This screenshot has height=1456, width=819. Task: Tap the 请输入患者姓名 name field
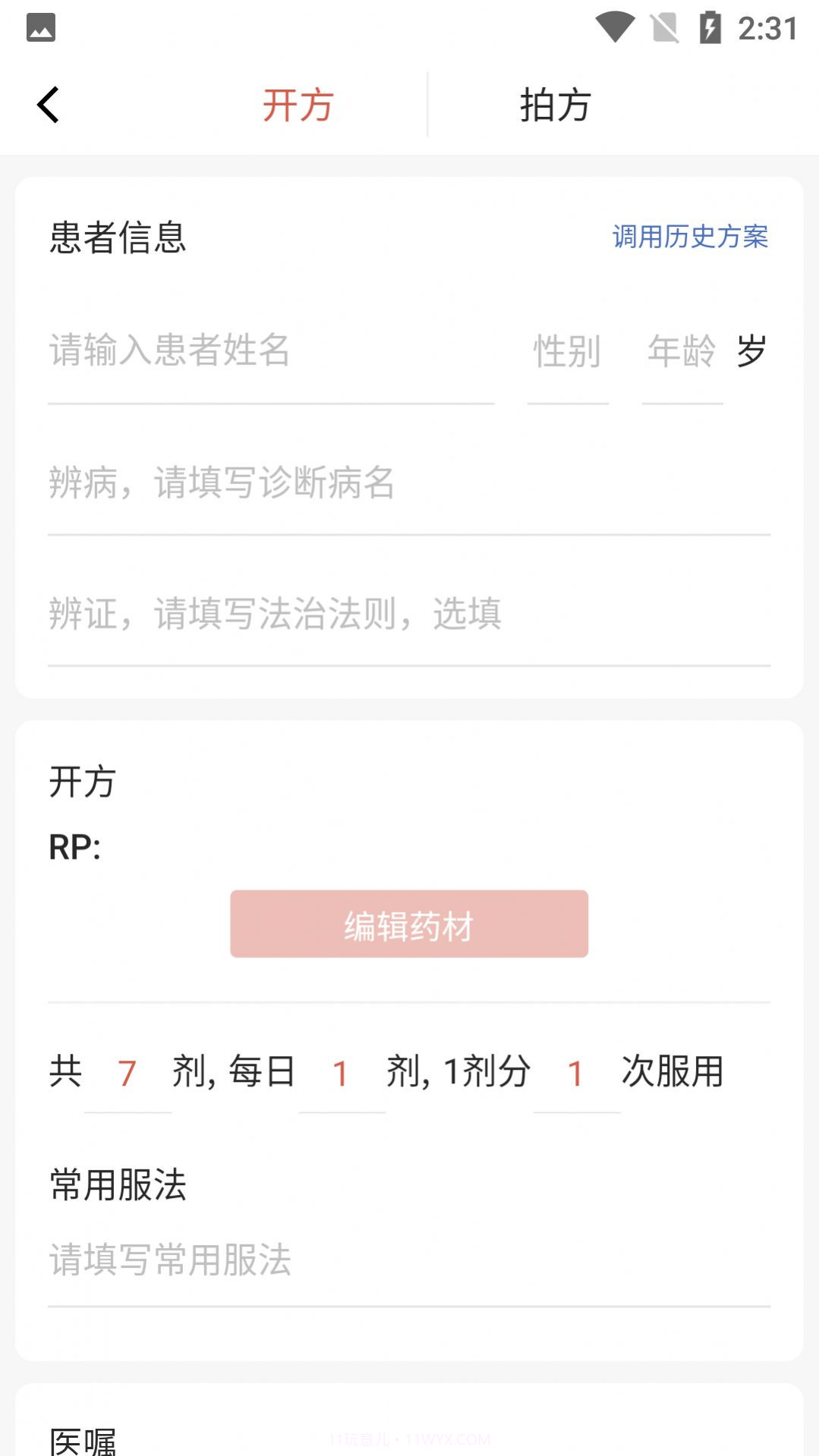(x=228, y=351)
